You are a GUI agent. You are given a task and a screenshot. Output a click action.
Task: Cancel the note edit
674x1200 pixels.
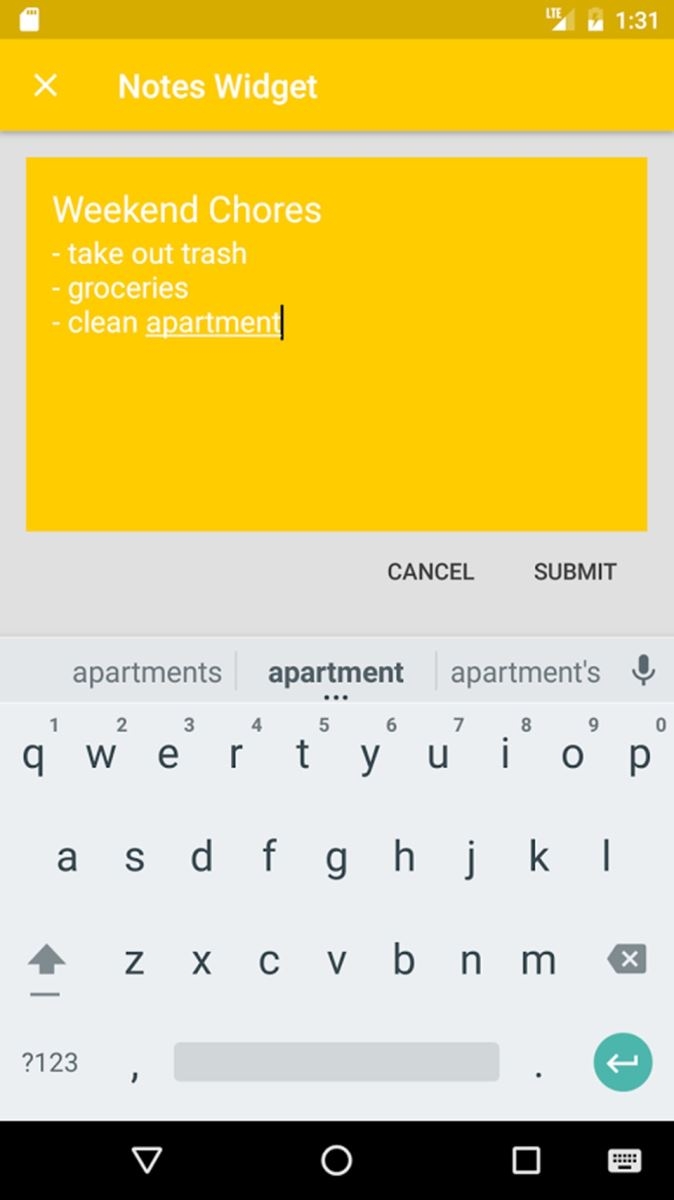point(430,572)
